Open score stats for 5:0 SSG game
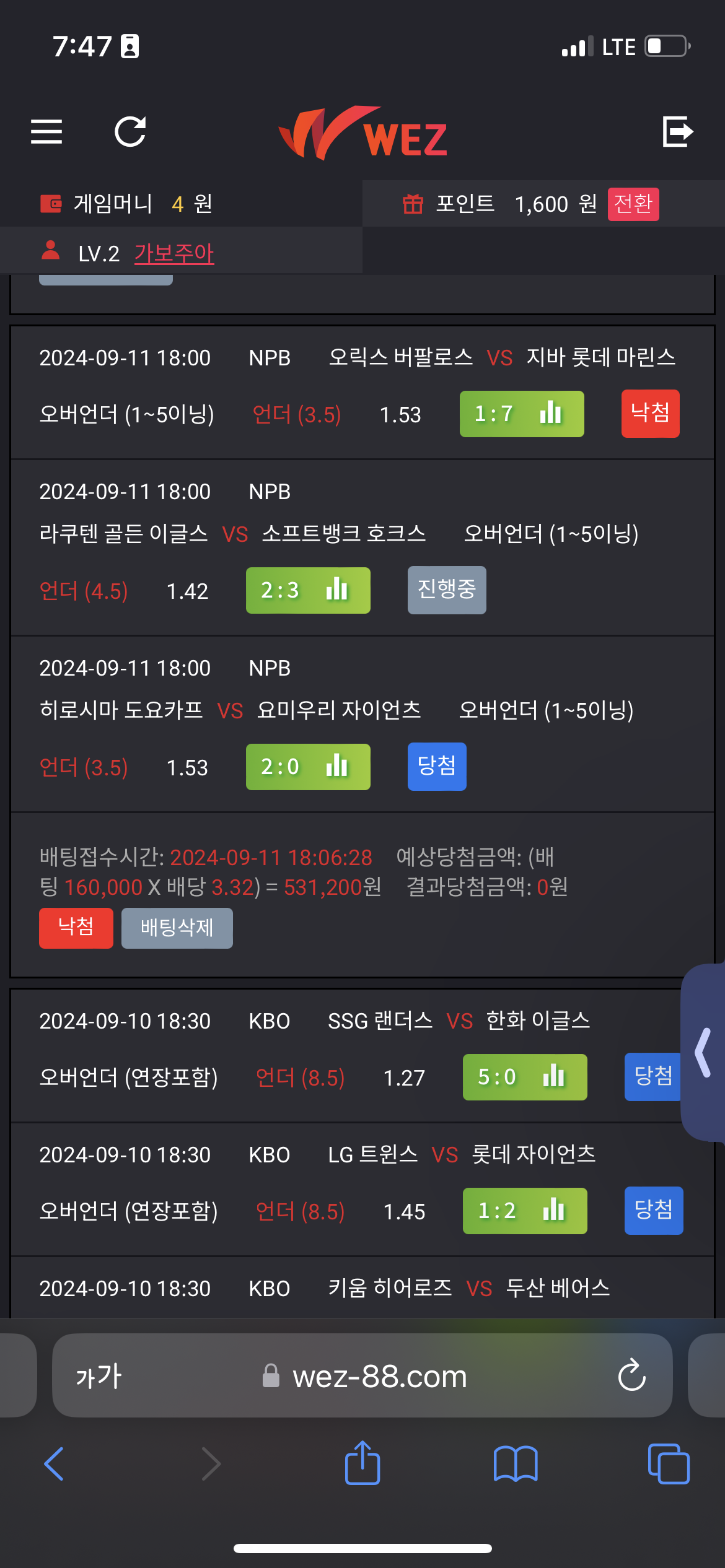This screenshot has height=1568, width=725. (x=524, y=1078)
